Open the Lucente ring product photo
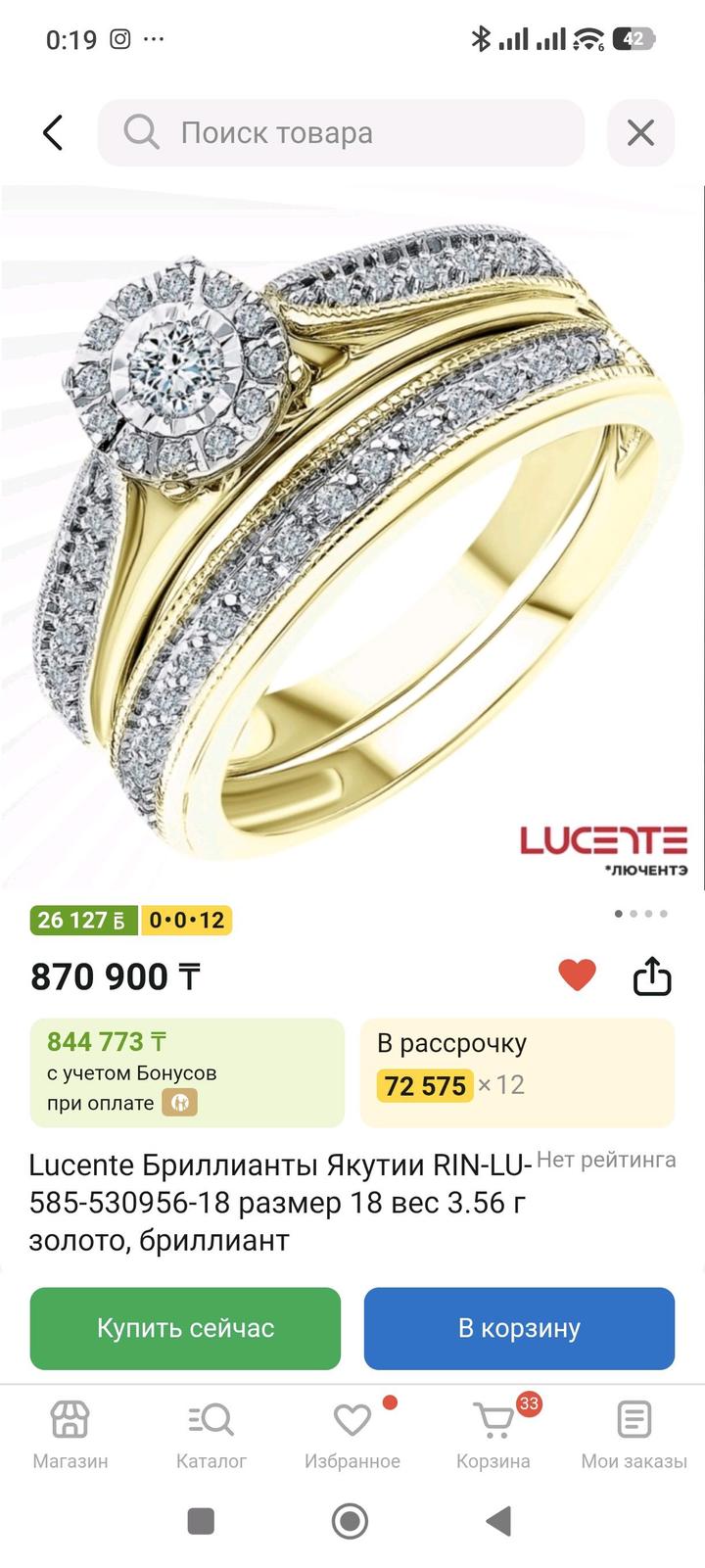 click(352, 539)
